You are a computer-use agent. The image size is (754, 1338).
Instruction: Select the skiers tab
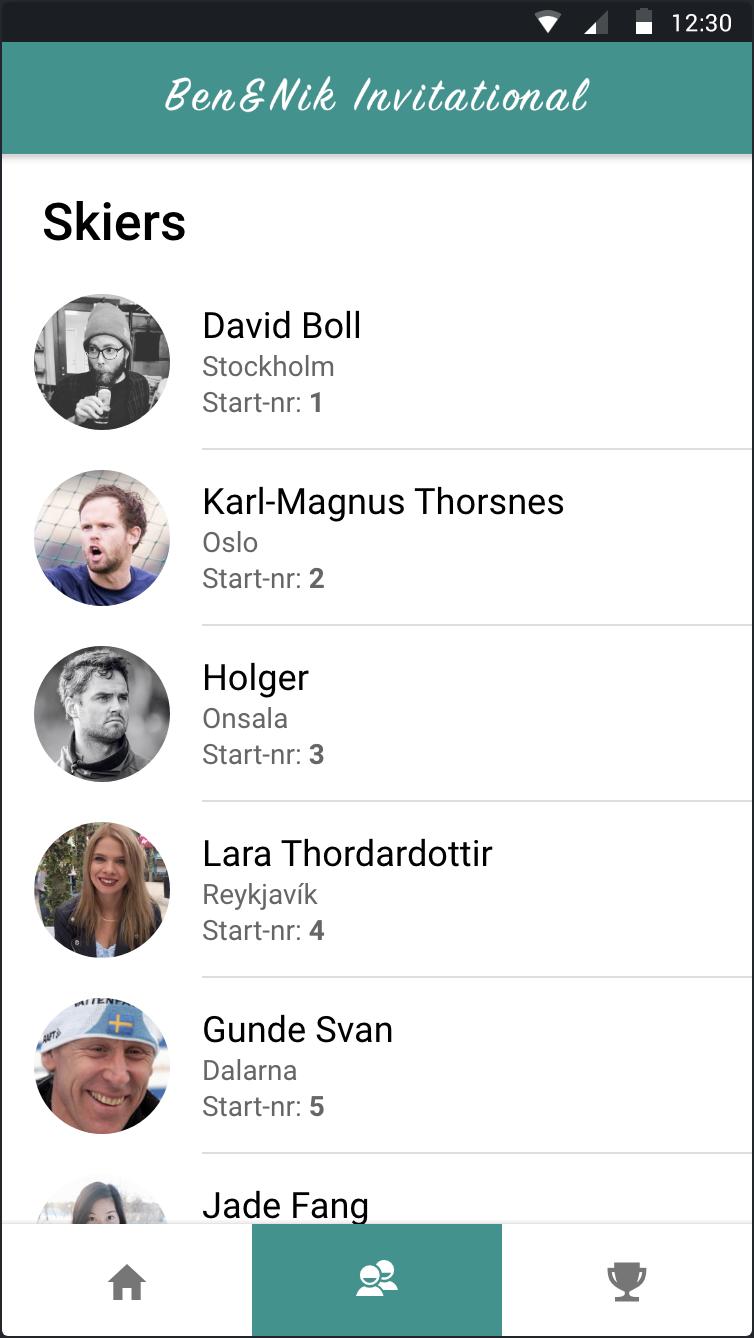point(377,1281)
